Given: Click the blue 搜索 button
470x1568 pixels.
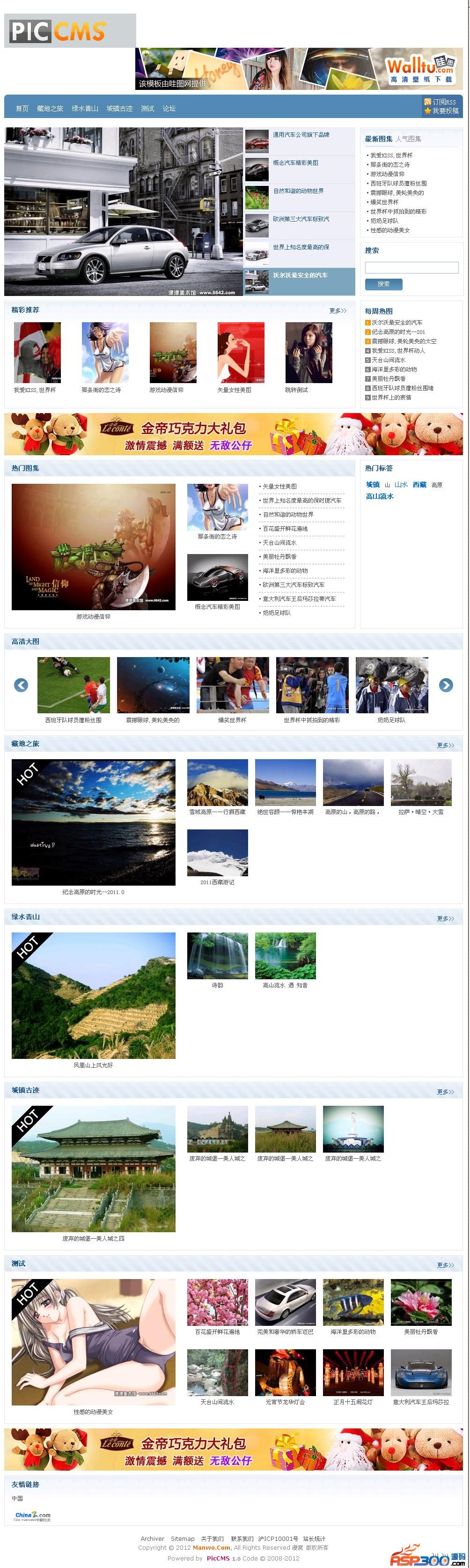Looking at the screenshot, I should (383, 284).
